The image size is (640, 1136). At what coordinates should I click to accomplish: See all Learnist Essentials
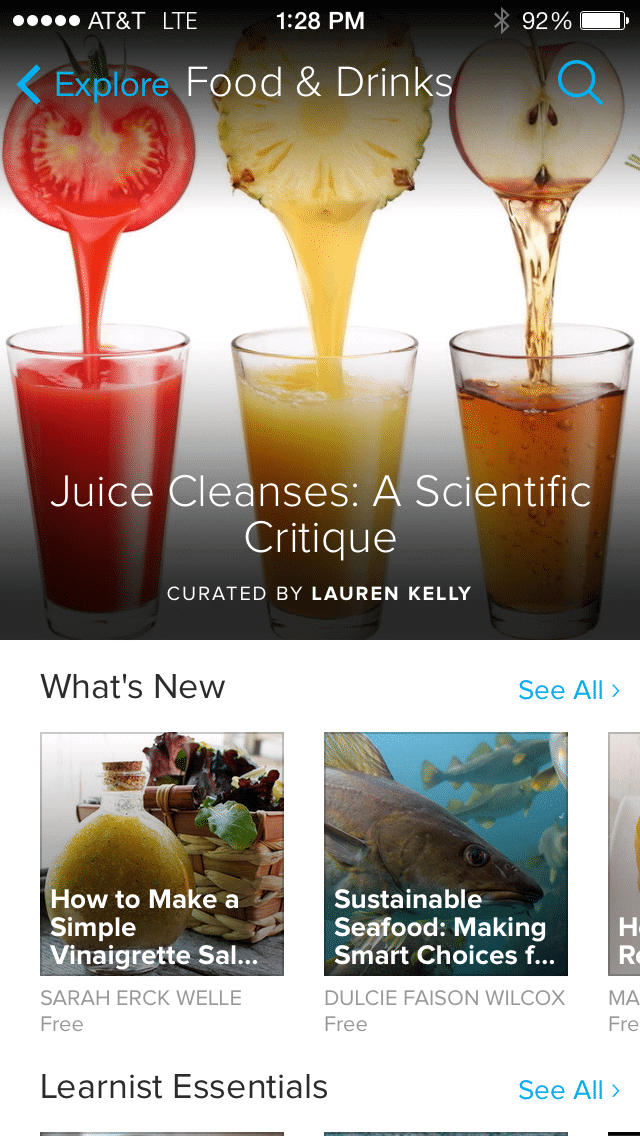point(568,1090)
